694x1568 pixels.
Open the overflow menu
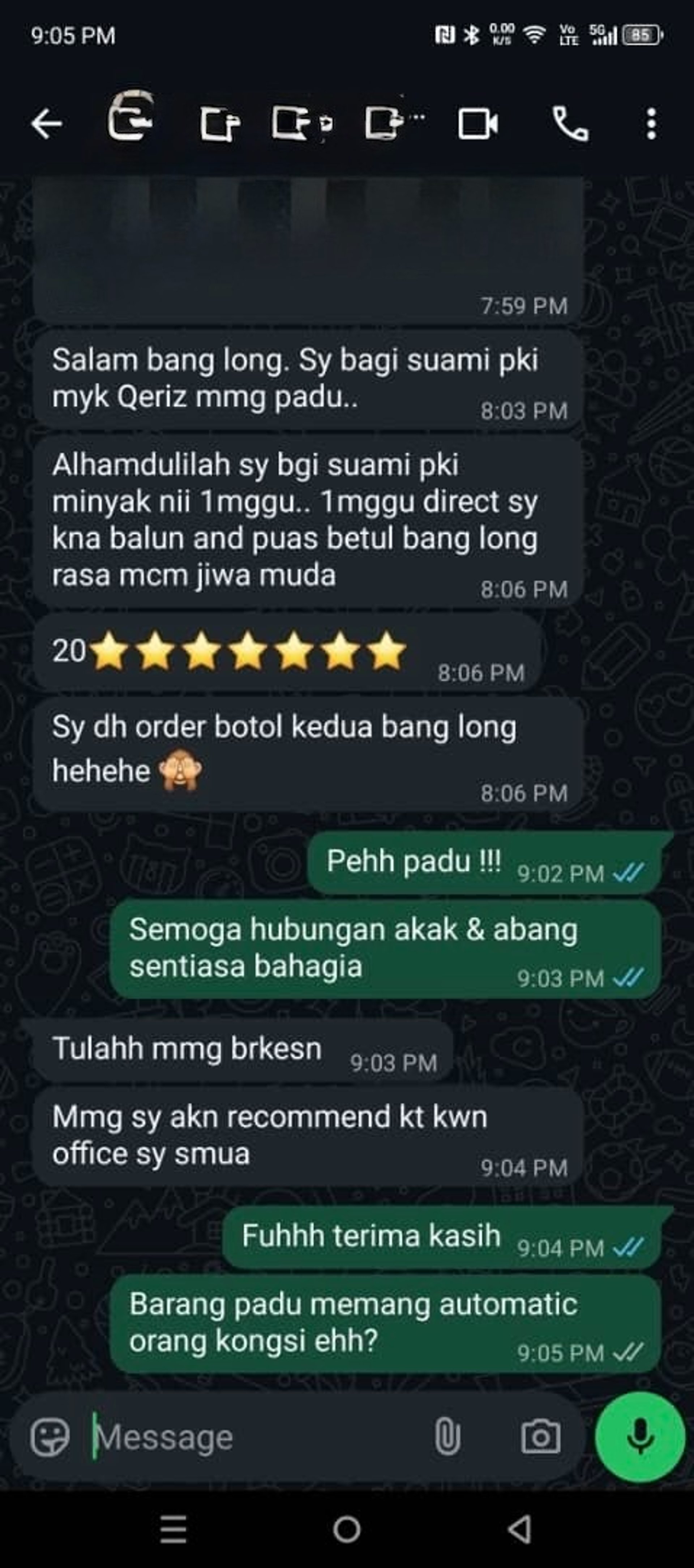(651, 124)
